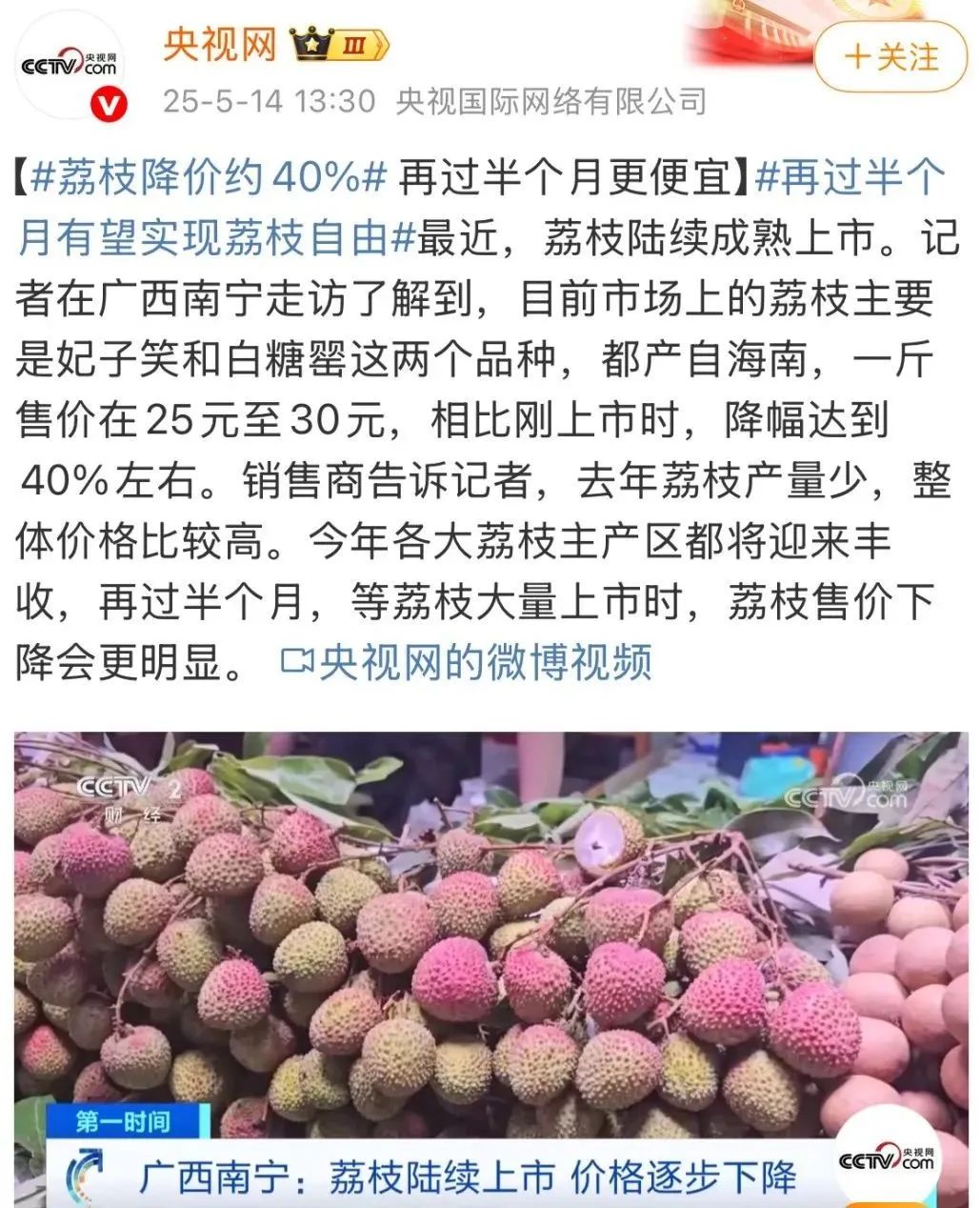Follow 央视网 with the 关注 button
Viewport: 980px width, 1208px height.
[891, 57]
